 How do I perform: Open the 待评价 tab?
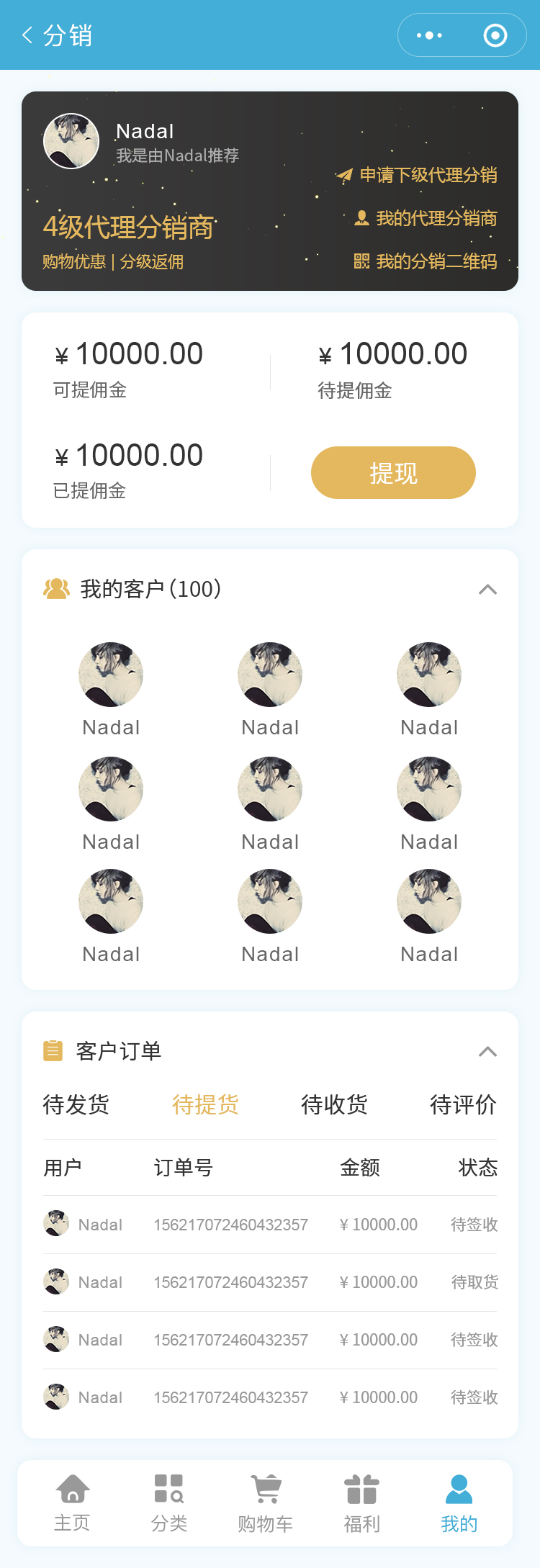click(463, 1104)
